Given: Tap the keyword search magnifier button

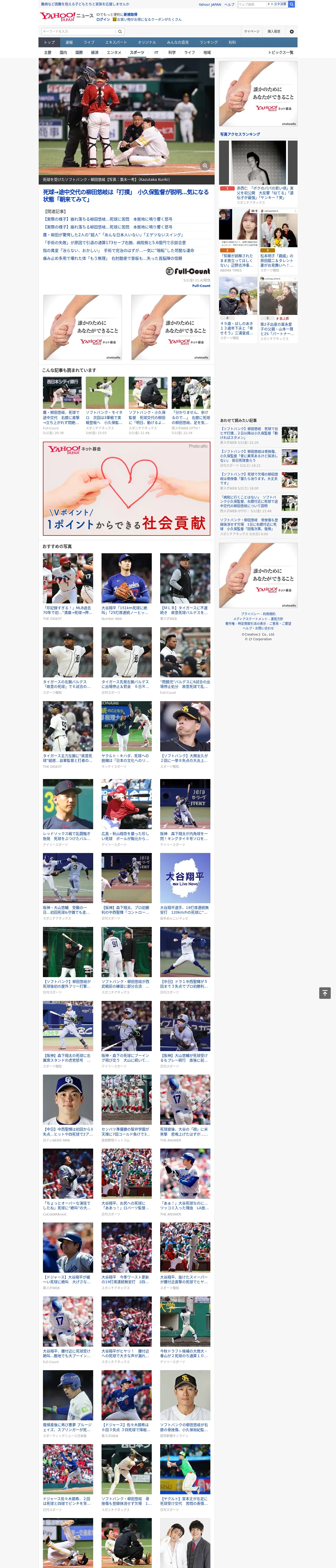Looking at the screenshot, I should pos(120,31).
